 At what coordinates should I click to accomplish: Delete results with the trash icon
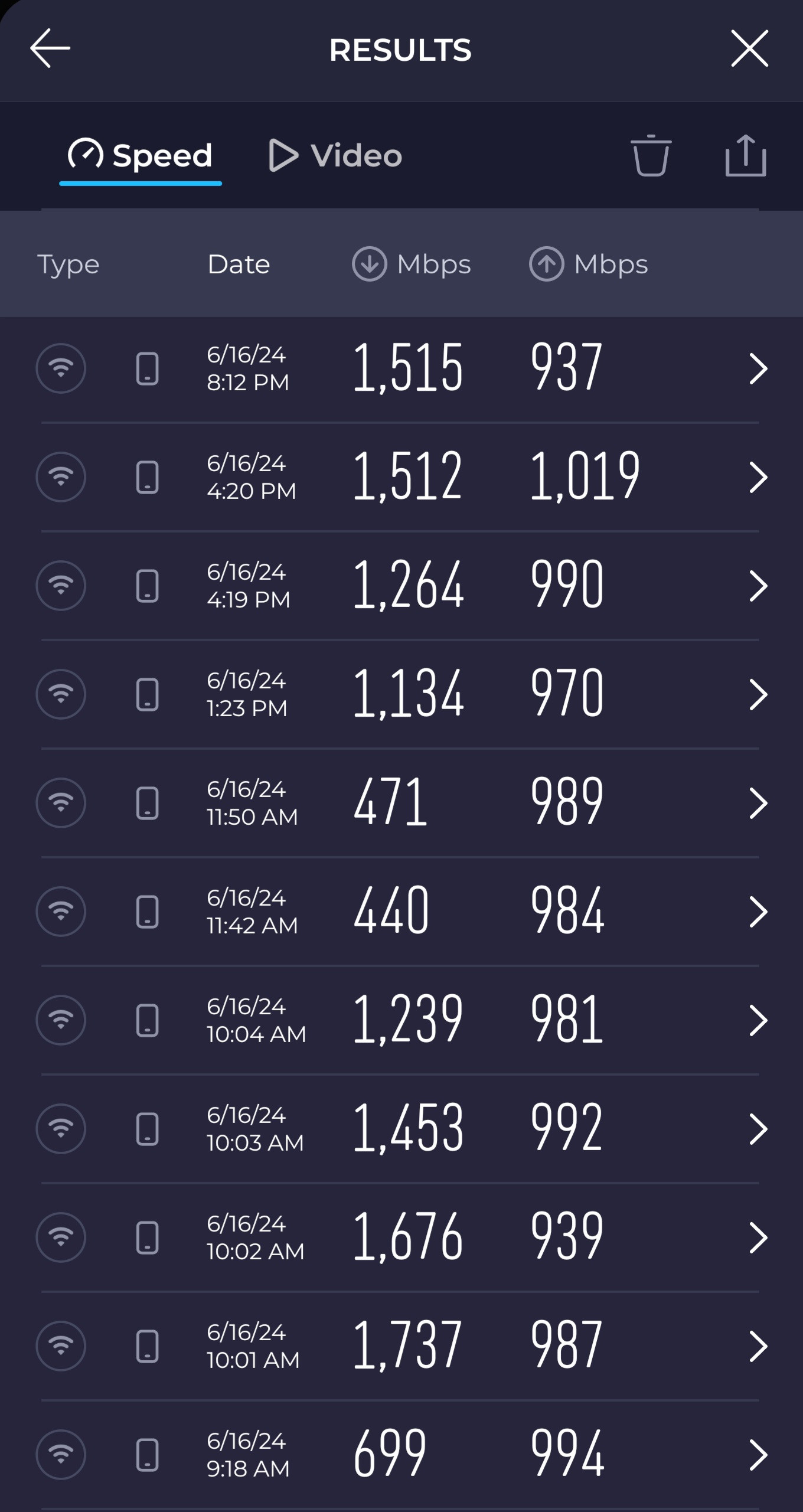(651, 155)
